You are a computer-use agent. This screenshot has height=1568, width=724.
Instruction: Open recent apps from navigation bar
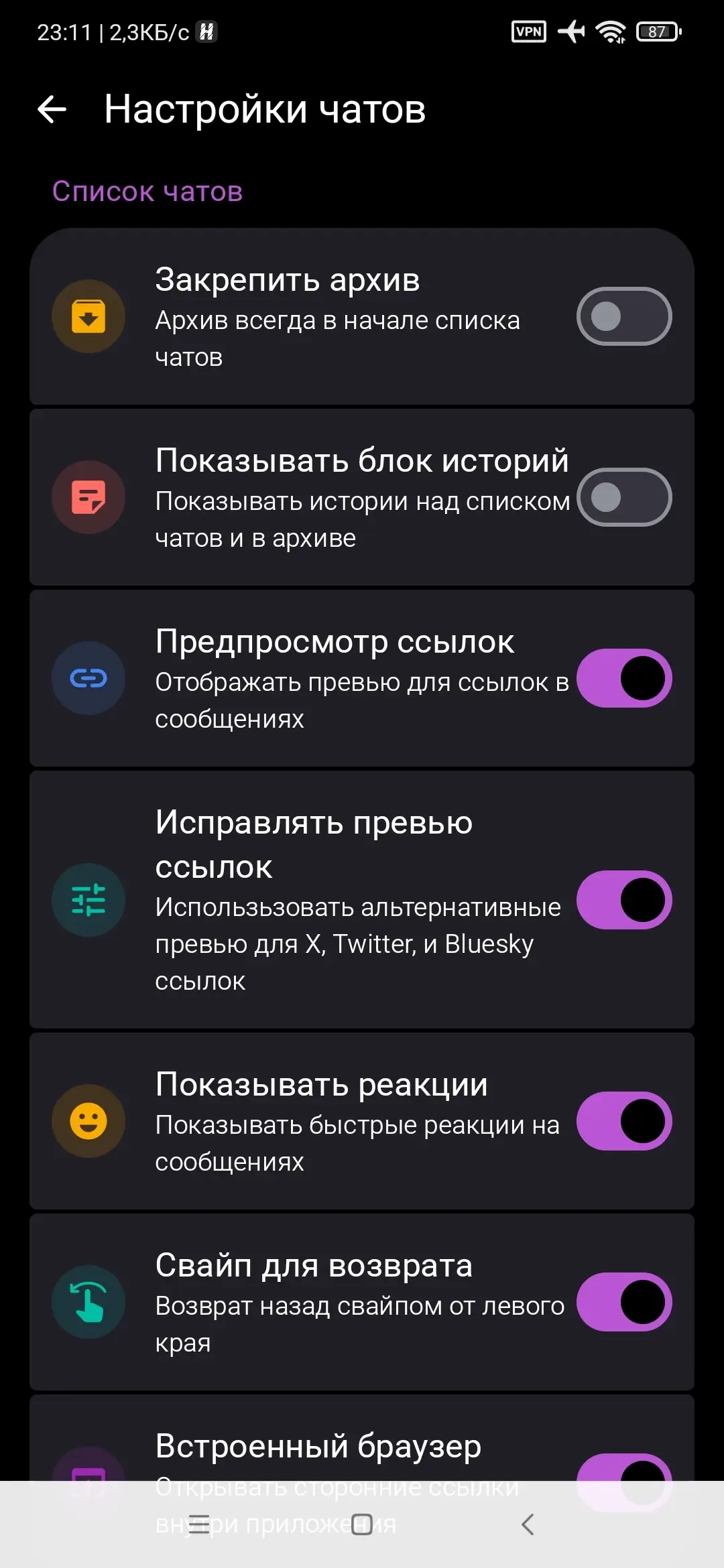coord(199,1524)
